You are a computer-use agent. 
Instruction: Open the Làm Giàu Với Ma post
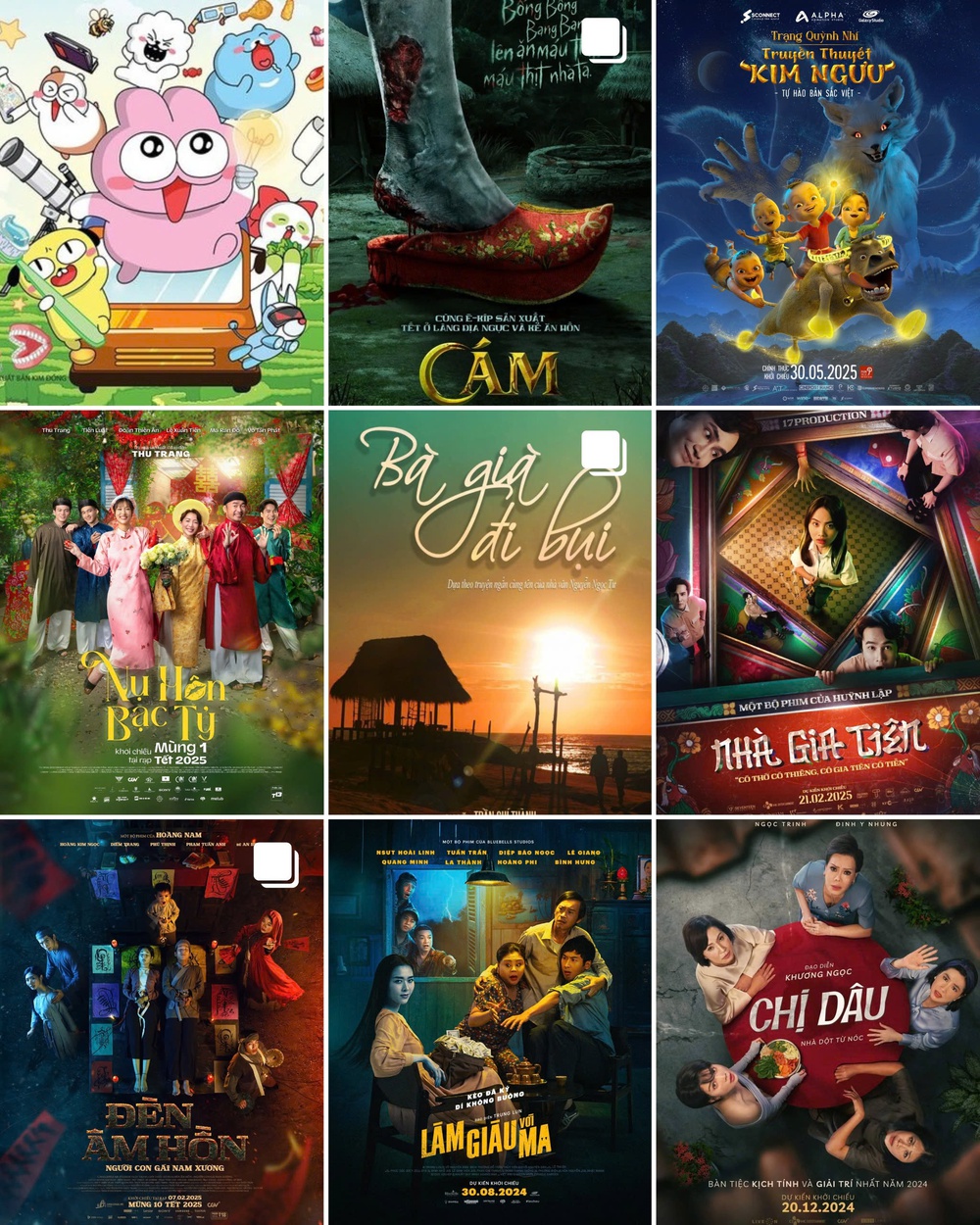tap(489, 1022)
